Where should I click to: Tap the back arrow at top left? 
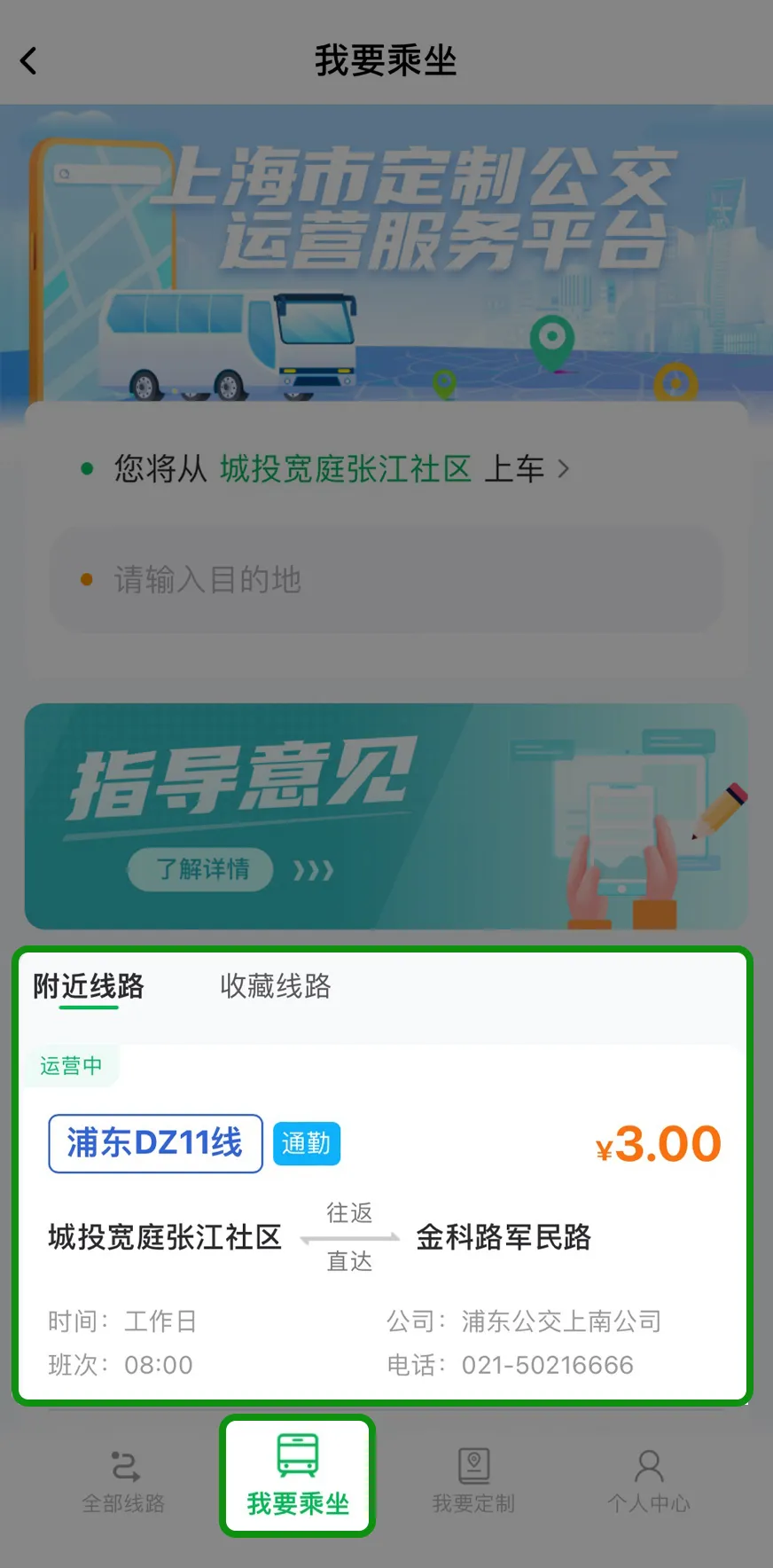click(x=27, y=60)
